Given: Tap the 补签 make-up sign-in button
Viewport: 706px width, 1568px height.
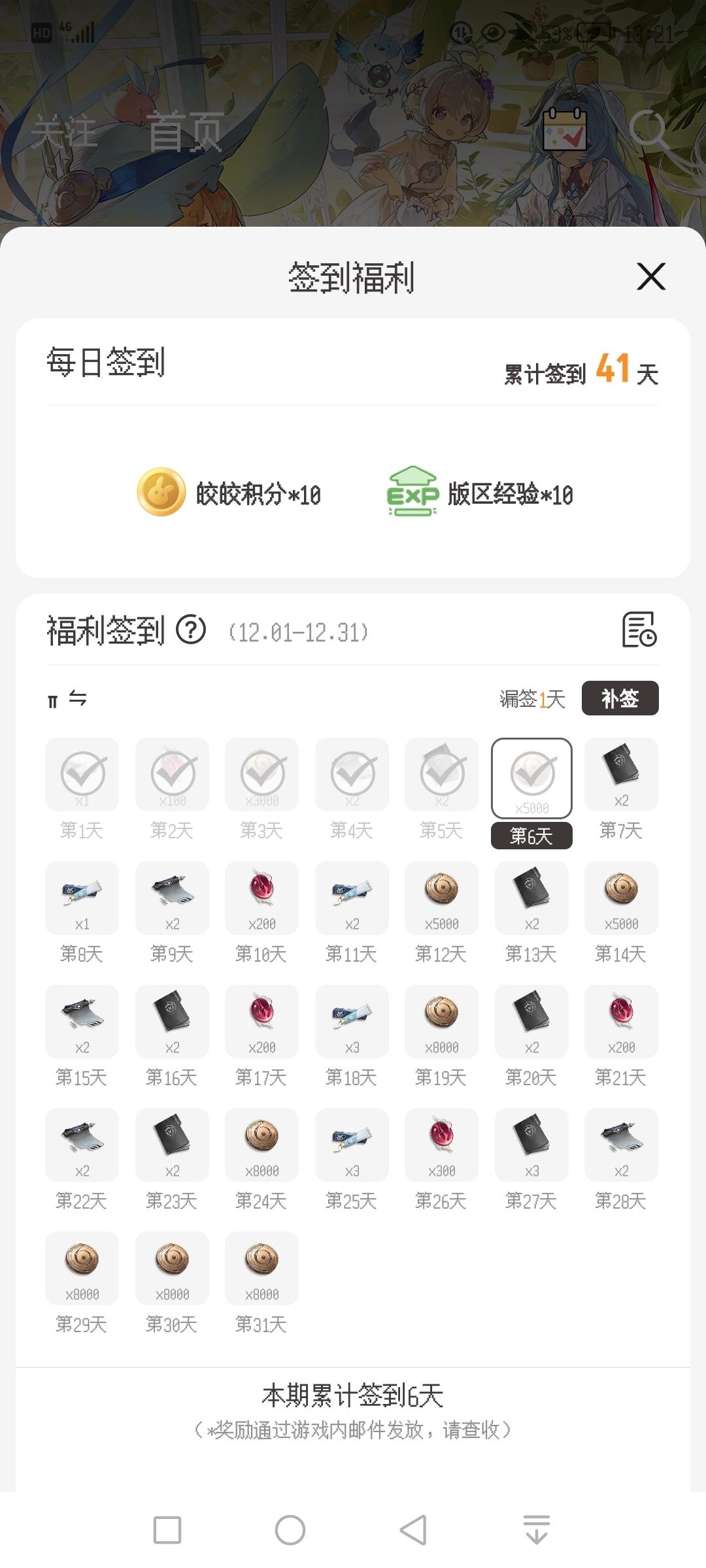Looking at the screenshot, I should (620, 698).
